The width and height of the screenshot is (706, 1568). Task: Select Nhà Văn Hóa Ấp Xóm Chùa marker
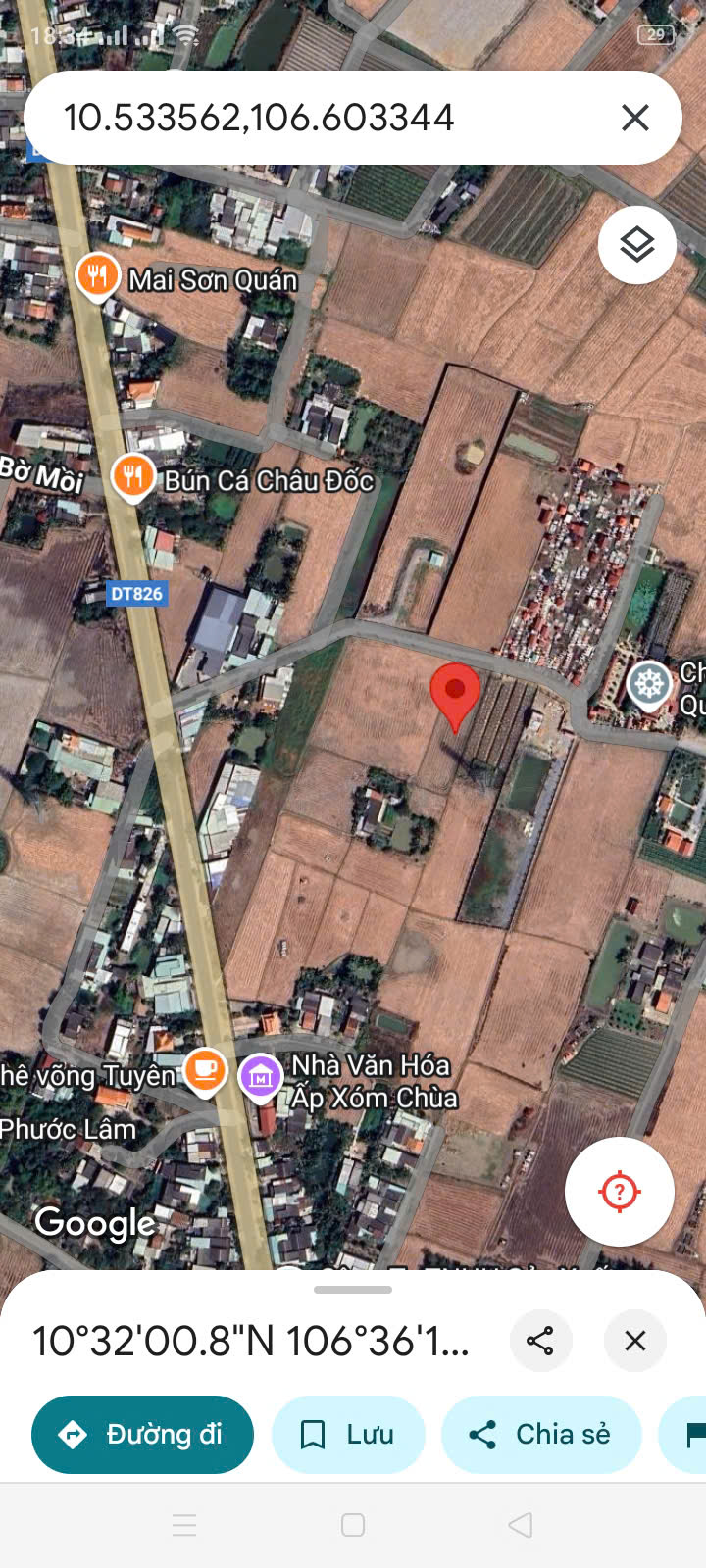(x=261, y=1077)
